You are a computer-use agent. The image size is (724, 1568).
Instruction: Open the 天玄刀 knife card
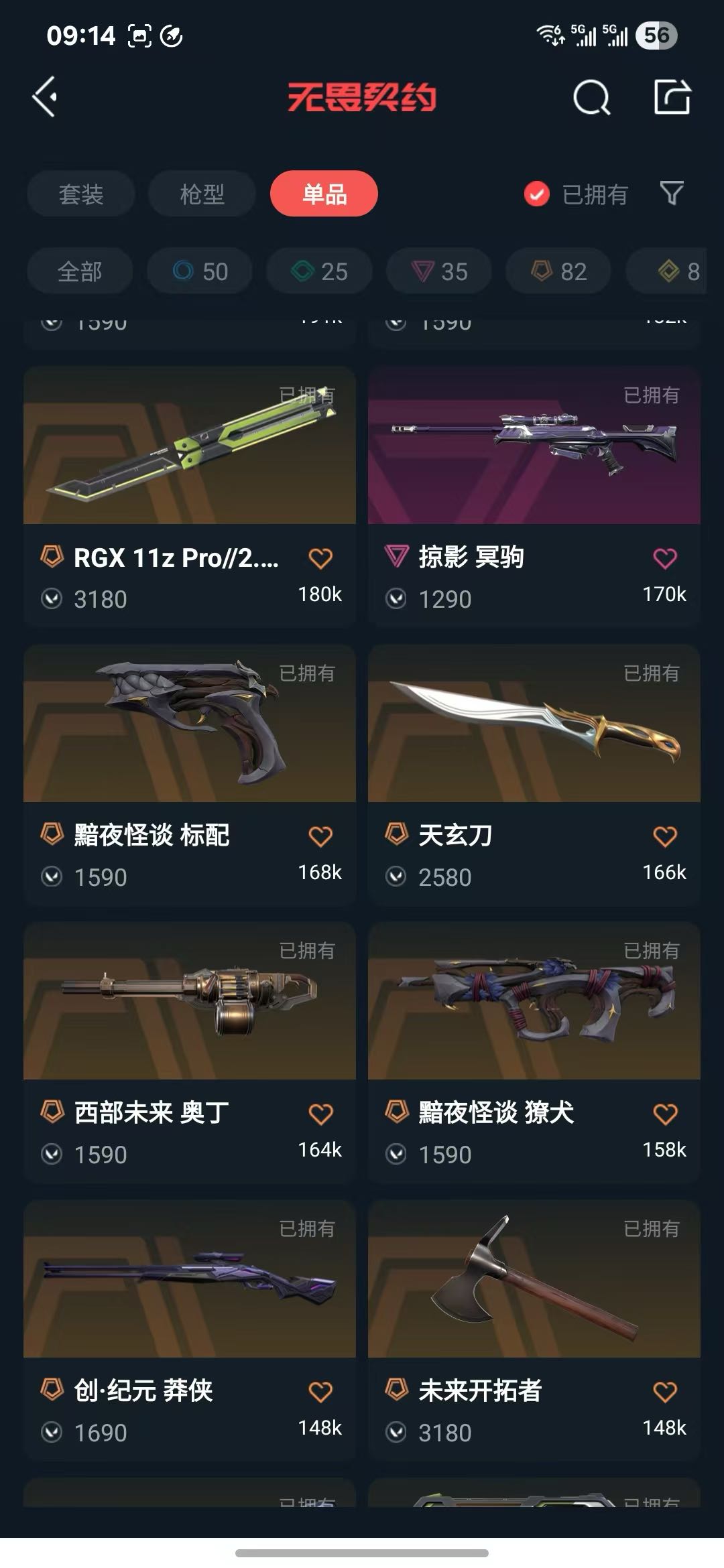coord(534,775)
